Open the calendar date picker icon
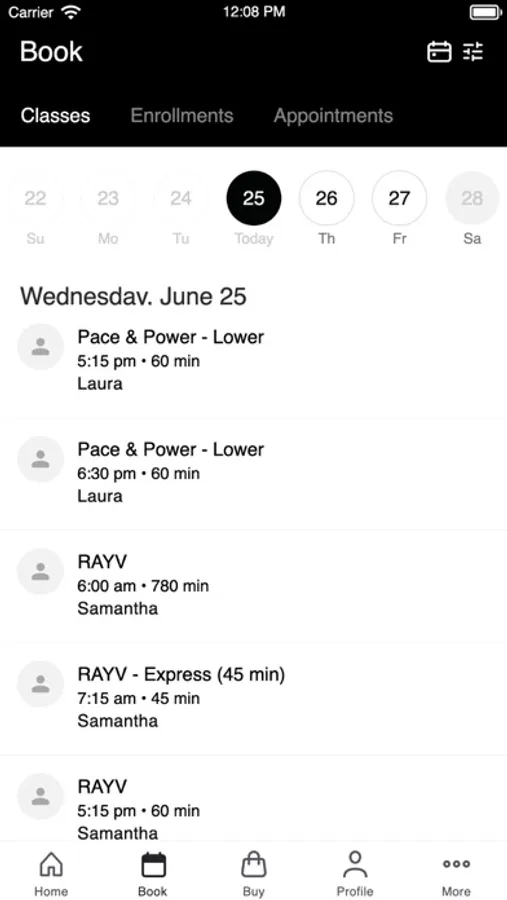The image size is (507, 900). click(439, 52)
